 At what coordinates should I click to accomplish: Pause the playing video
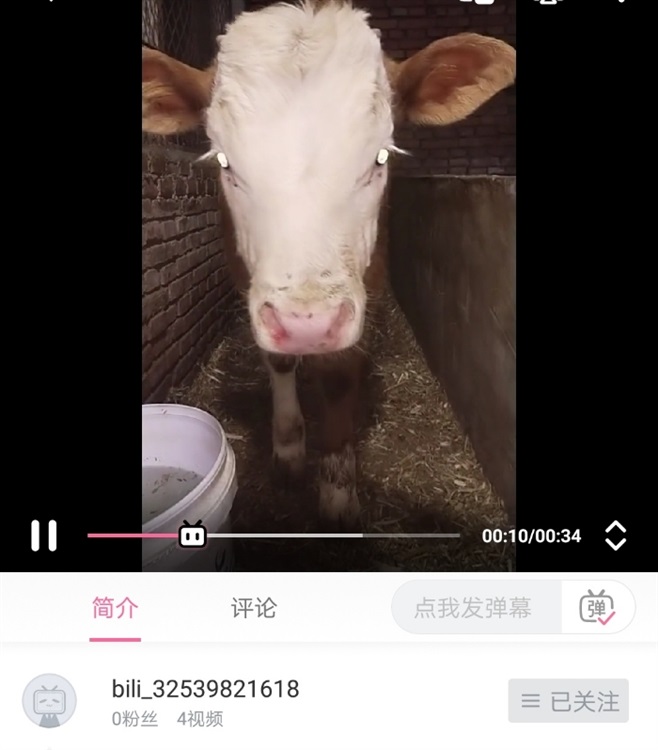tap(44, 535)
